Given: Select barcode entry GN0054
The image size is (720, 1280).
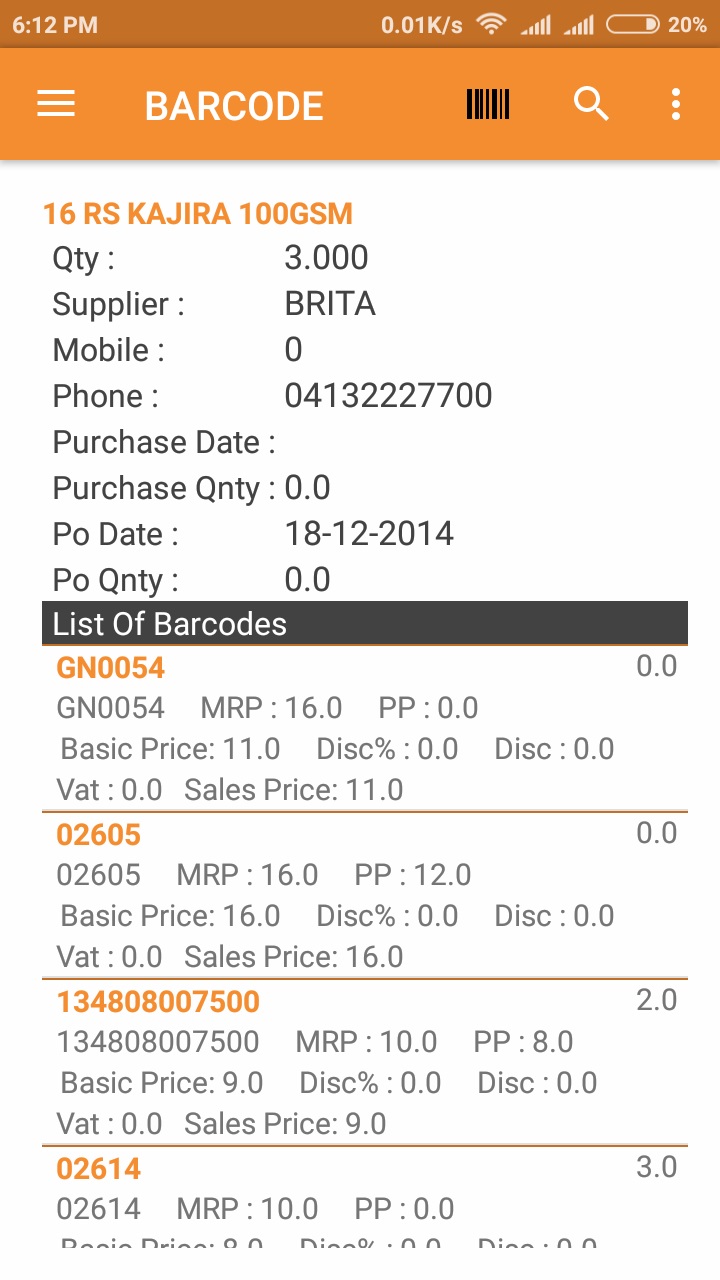Looking at the screenshot, I should 365,728.
